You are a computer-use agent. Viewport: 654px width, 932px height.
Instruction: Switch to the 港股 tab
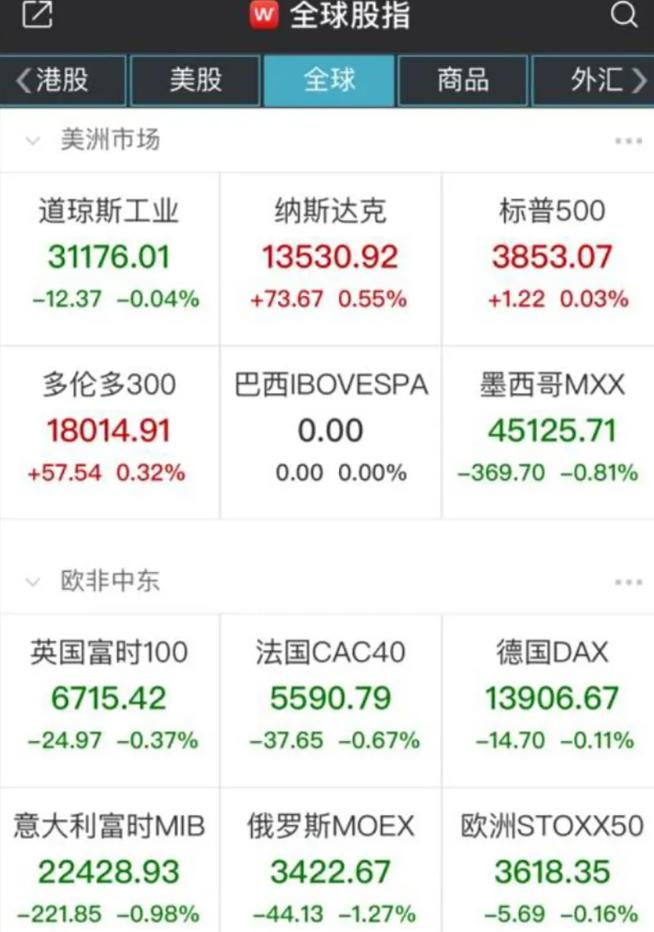pos(64,80)
